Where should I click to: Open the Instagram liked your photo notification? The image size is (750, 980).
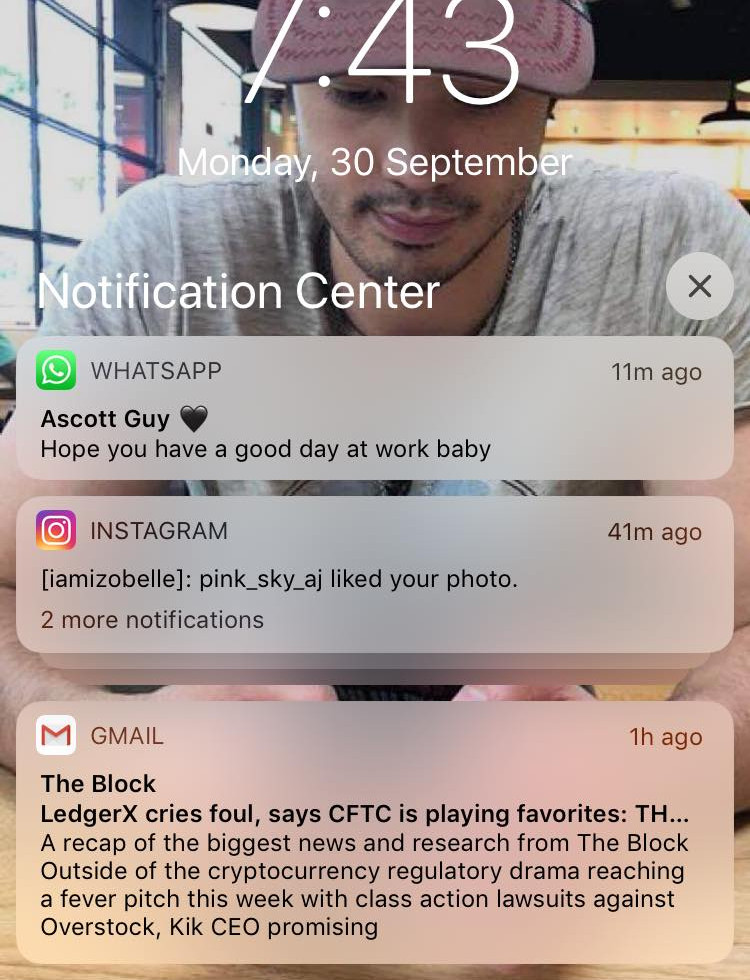(374, 576)
